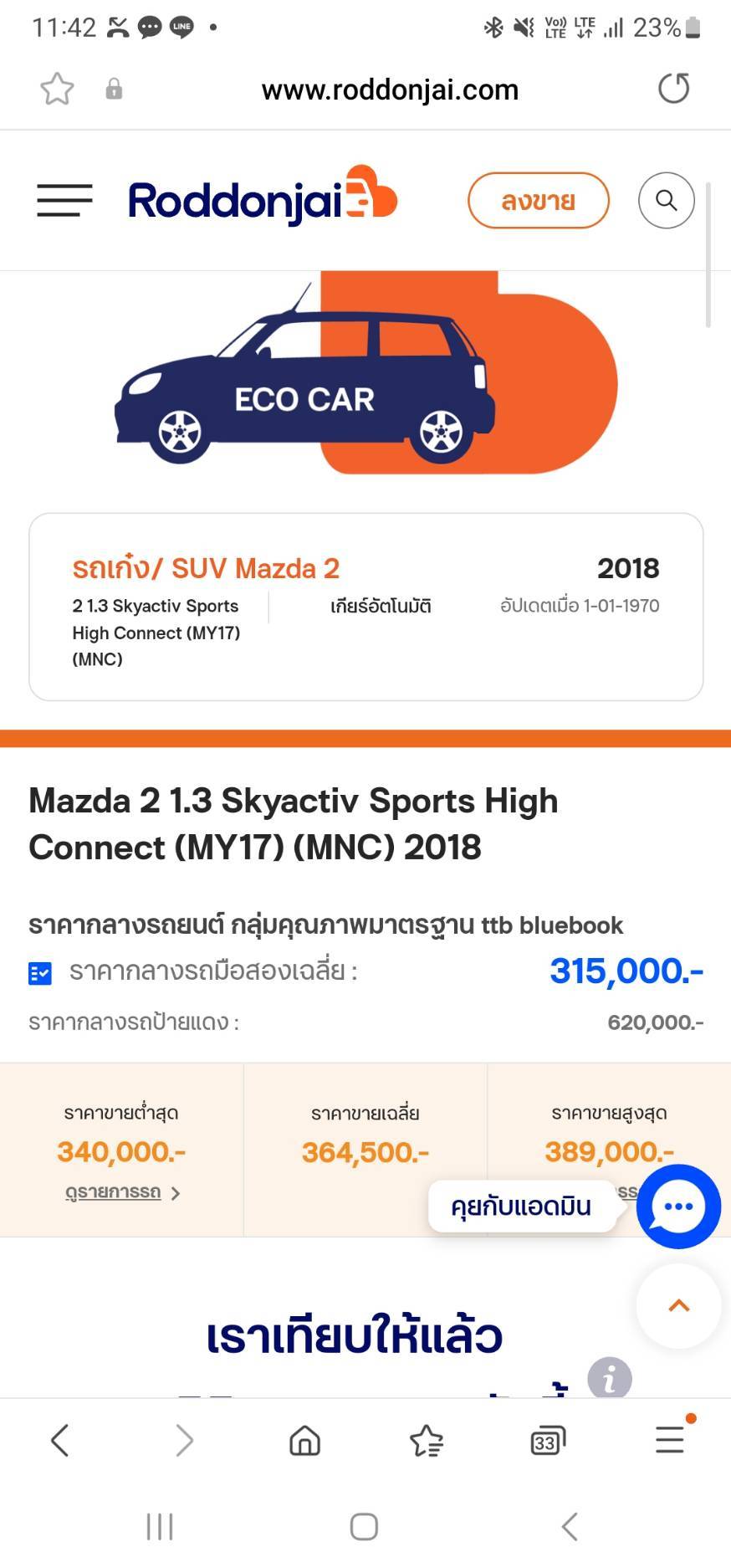Go to browser home page
This screenshot has height=1568, width=731.
pos(304,1441)
